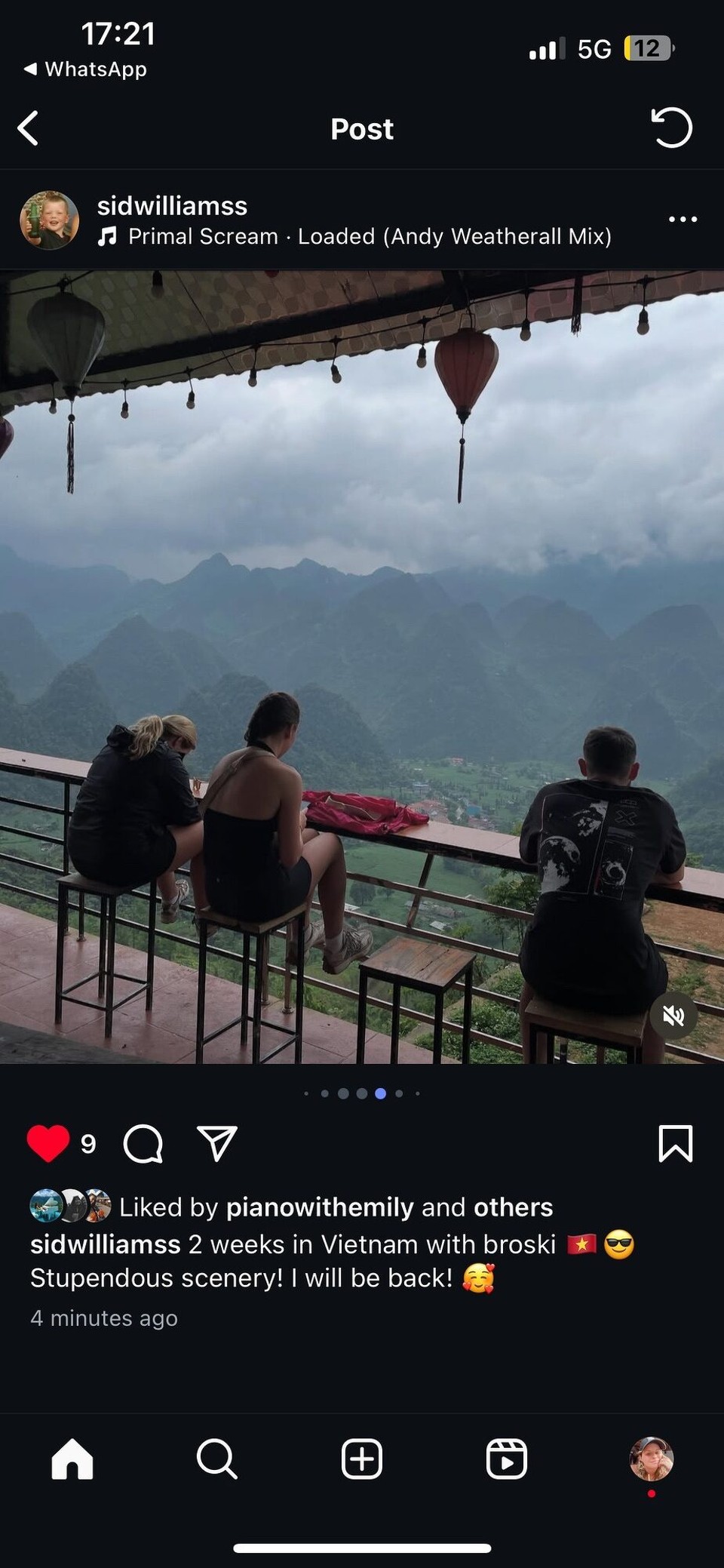This screenshot has width=724, height=1568.
Task: Open the post's three-dot options menu
Action: 683,220
